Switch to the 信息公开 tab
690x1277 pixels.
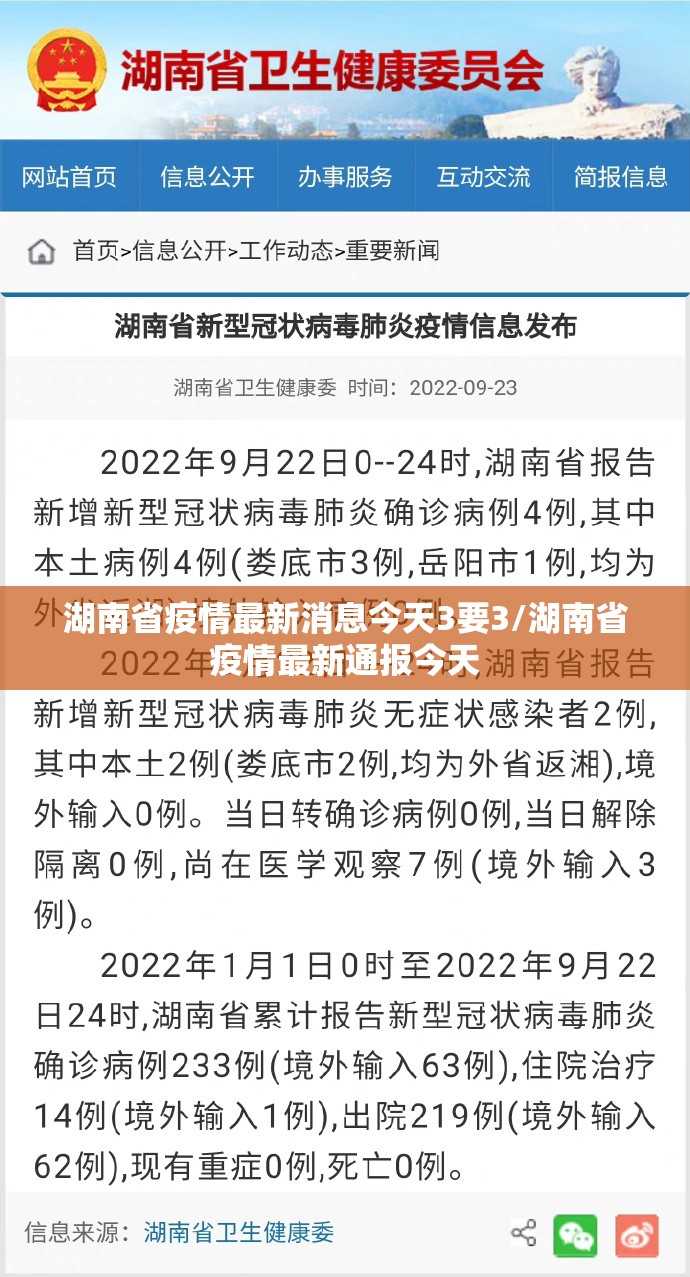(207, 177)
